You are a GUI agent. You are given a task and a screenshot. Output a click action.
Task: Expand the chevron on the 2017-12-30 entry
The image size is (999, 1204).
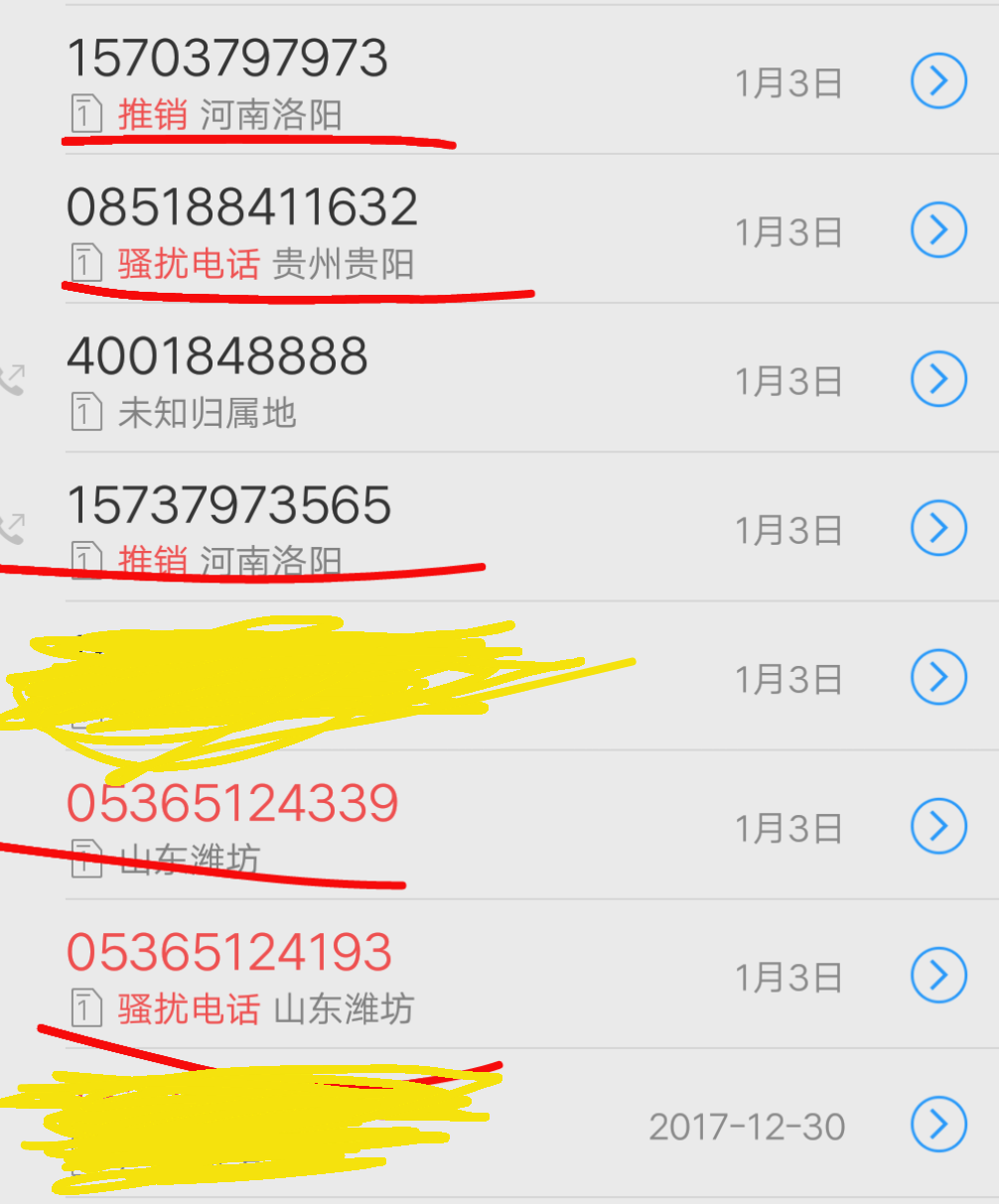(937, 1125)
